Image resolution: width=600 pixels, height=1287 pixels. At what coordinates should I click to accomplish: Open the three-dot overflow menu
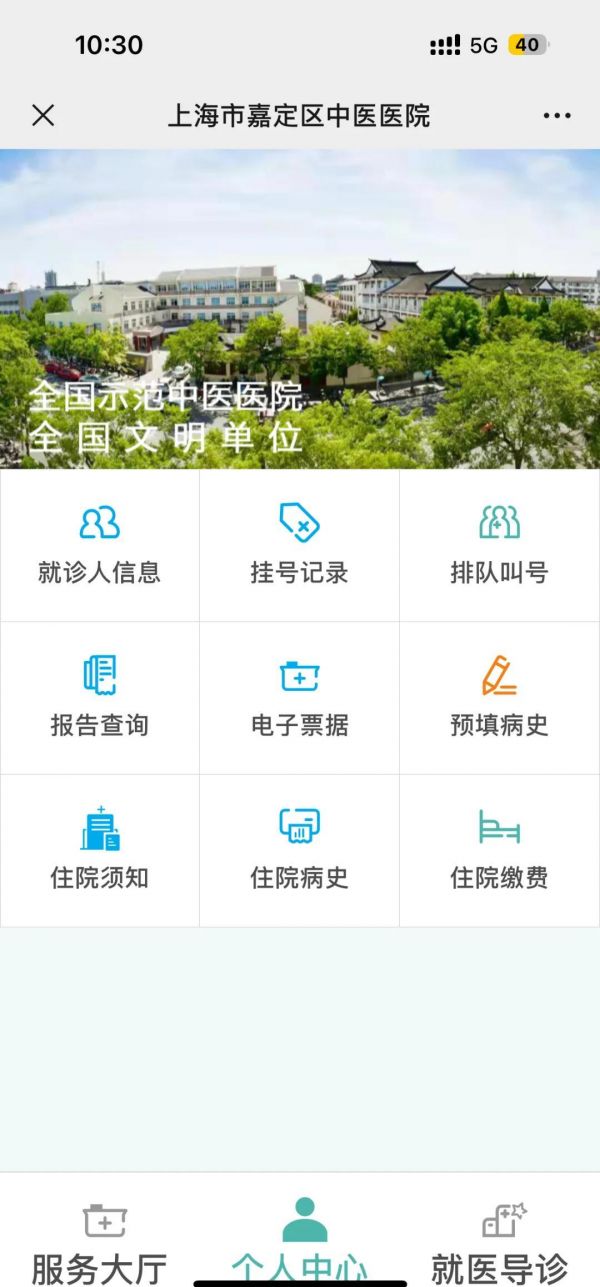(557, 116)
